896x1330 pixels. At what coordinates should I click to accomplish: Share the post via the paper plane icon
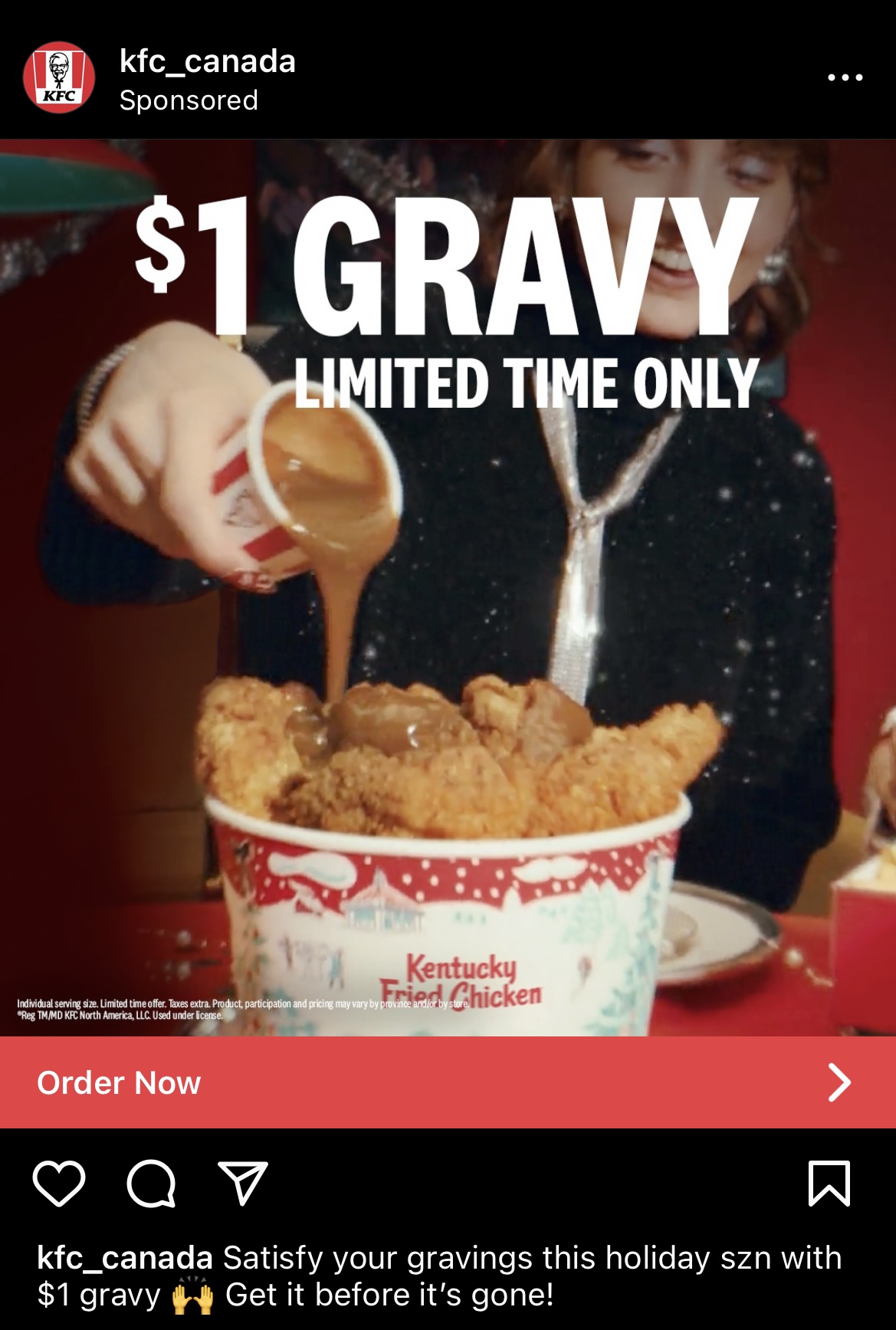coord(242,1184)
